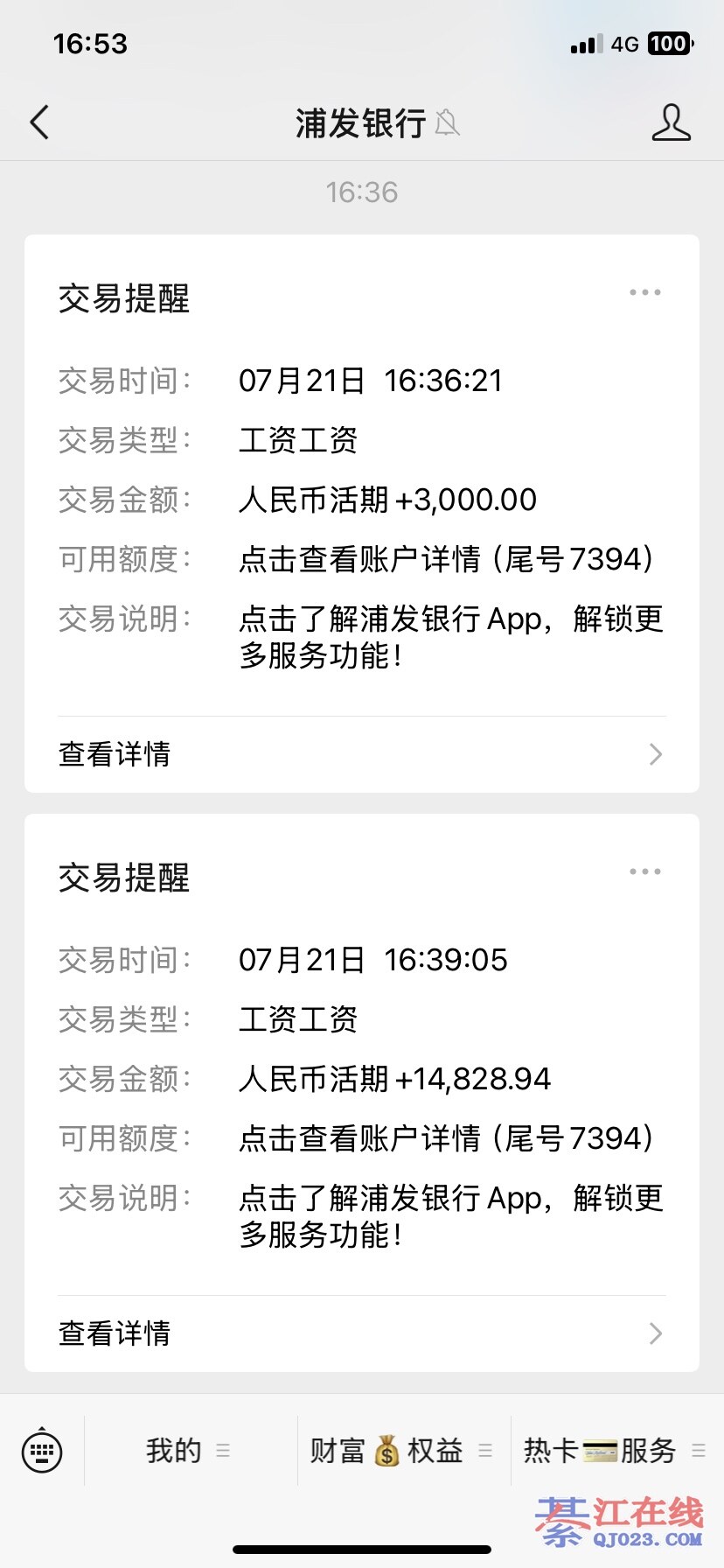
Task: View details of the +3,000.00 transaction
Action: 361,754
